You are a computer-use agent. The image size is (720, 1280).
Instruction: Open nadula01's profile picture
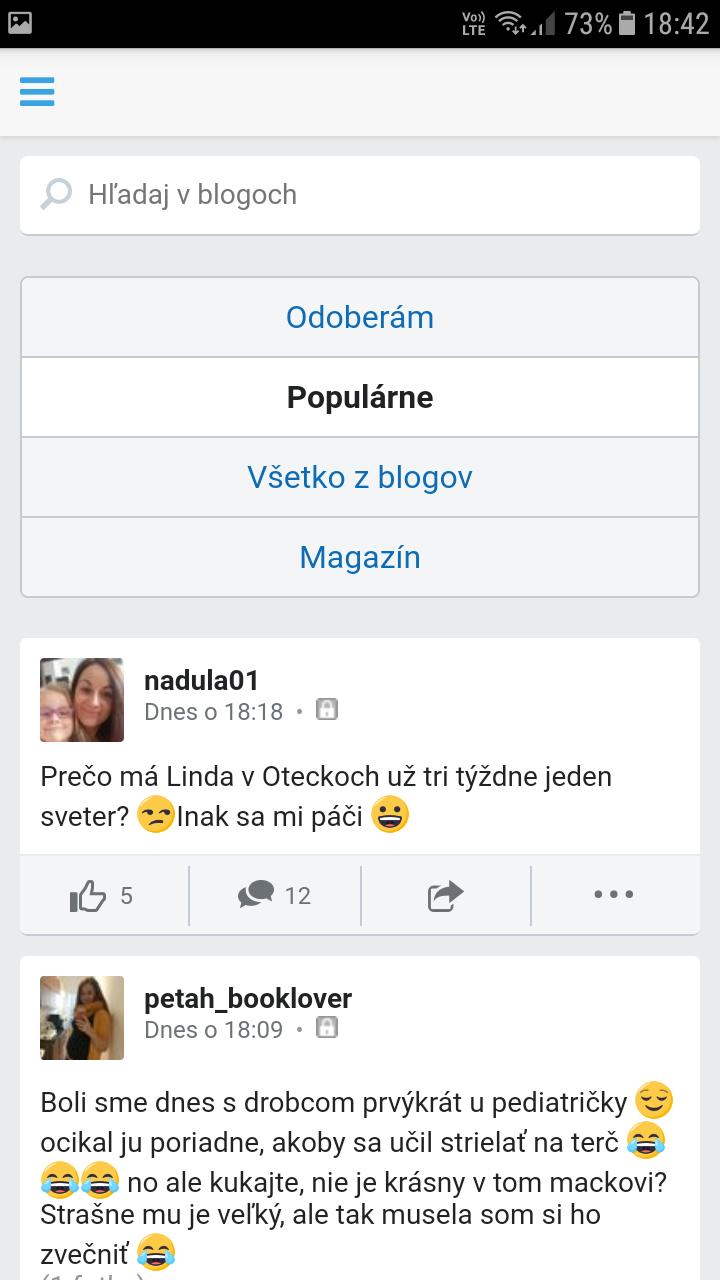tap(82, 700)
